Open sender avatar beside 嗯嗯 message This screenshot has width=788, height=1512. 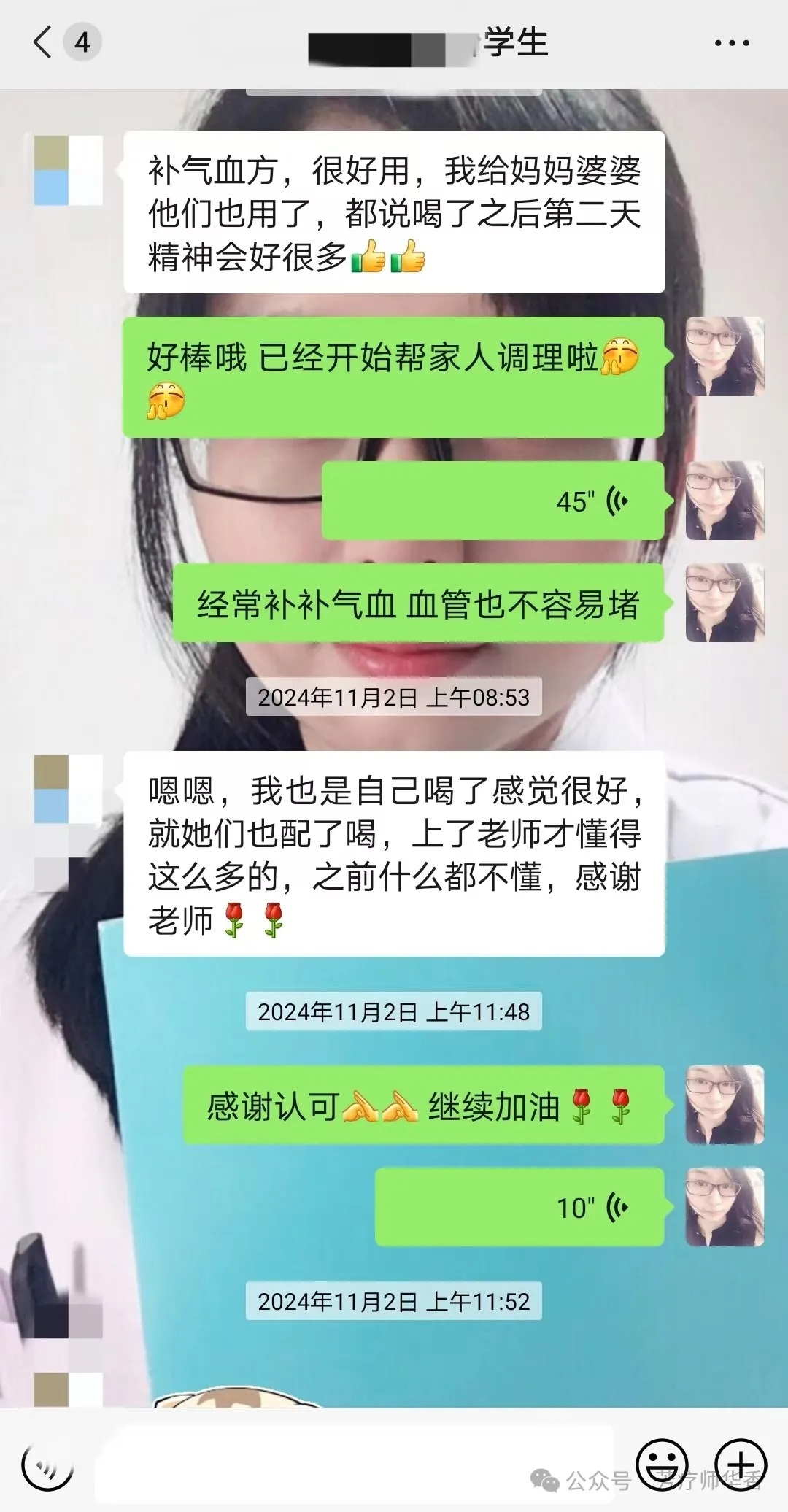(x=68, y=790)
